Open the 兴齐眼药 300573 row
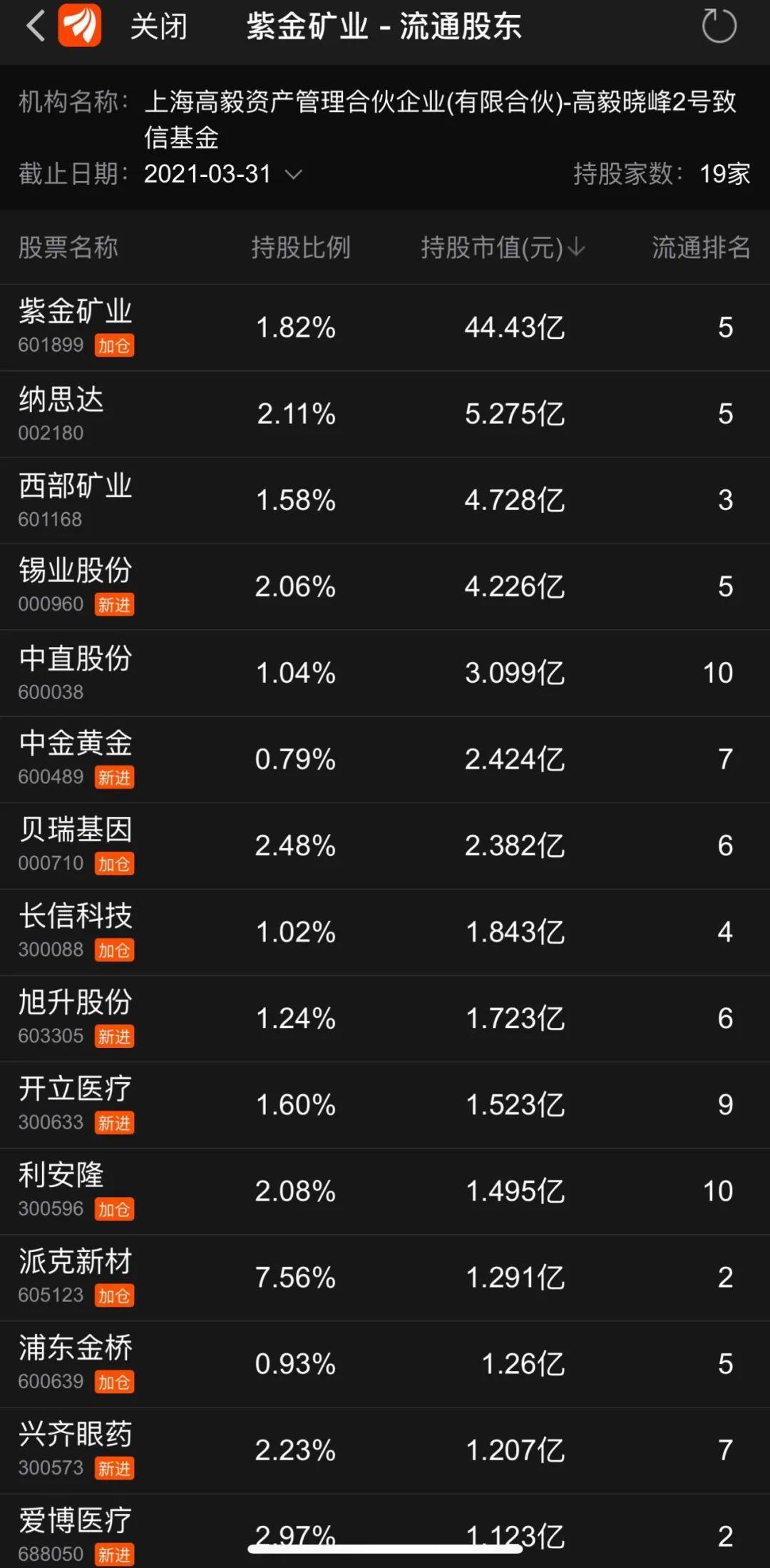 coord(385,1450)
